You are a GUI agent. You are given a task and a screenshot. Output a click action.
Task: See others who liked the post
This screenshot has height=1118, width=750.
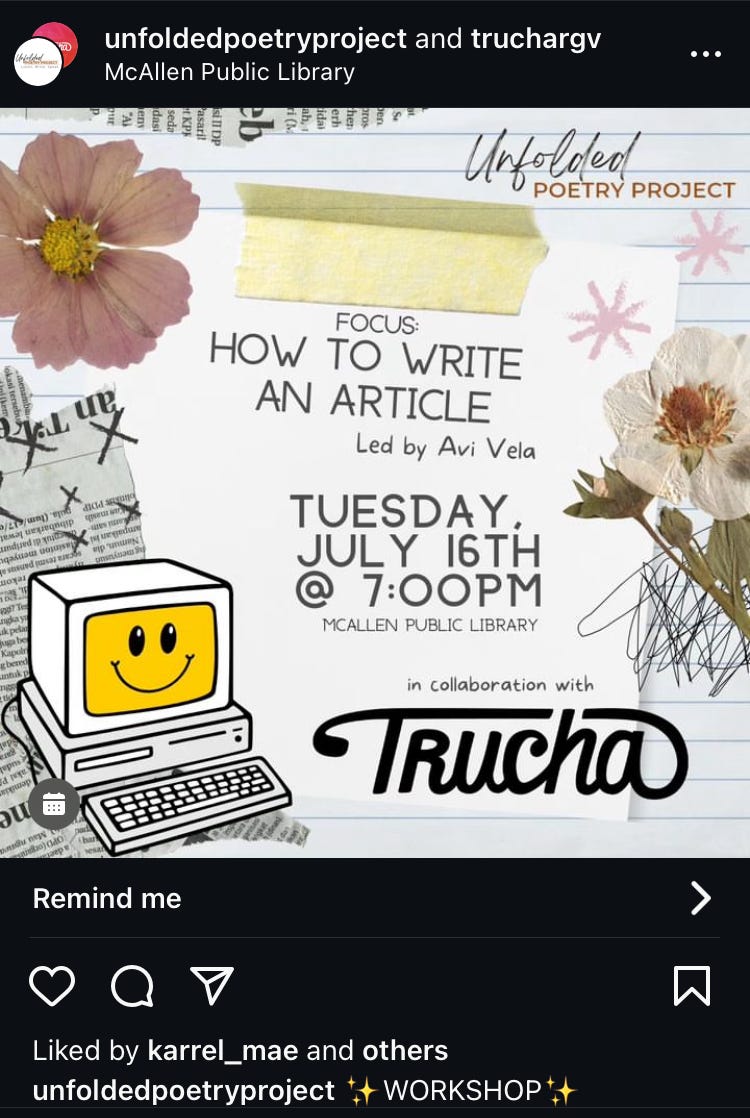coord(404,1050)
